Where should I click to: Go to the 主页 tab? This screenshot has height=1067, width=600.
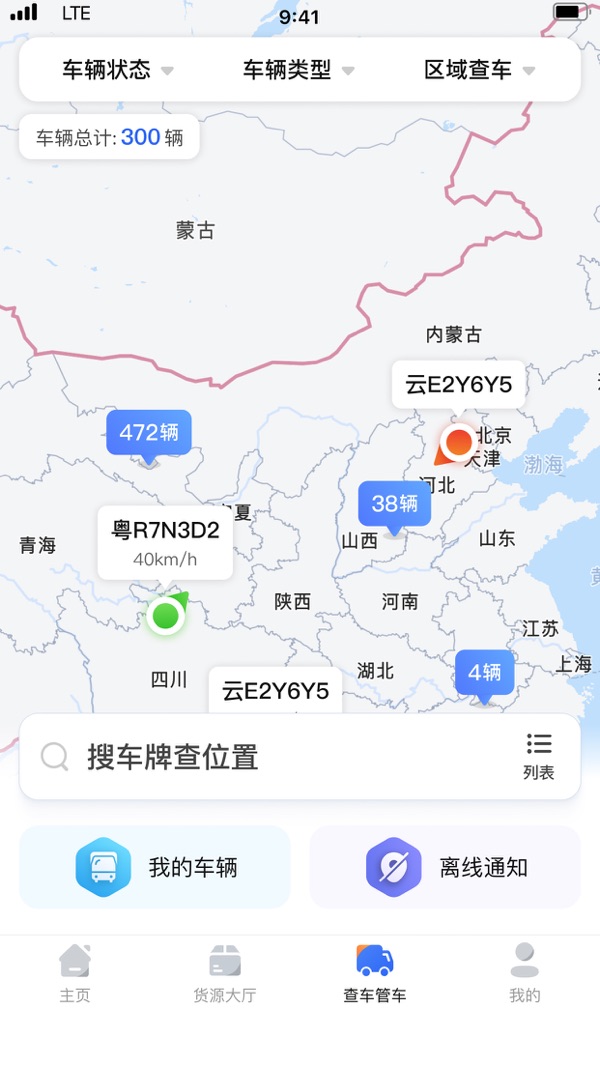[75, 973]
